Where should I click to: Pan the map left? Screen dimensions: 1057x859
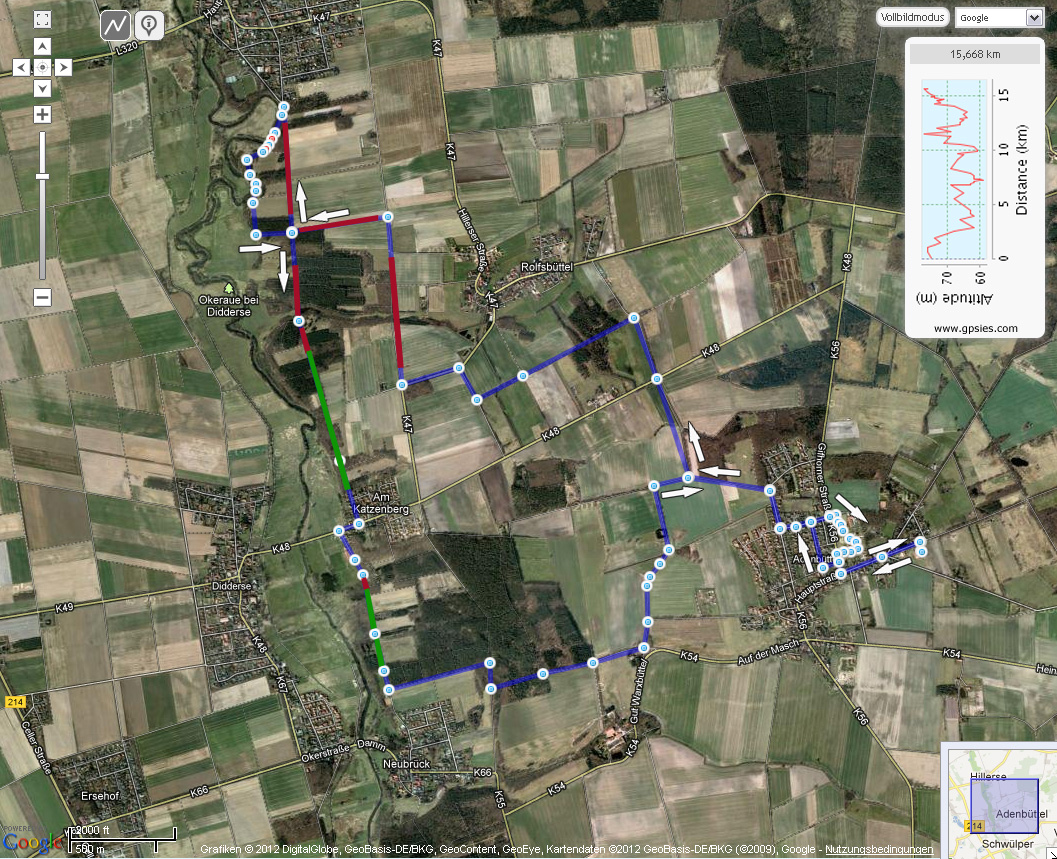[21, 67]
